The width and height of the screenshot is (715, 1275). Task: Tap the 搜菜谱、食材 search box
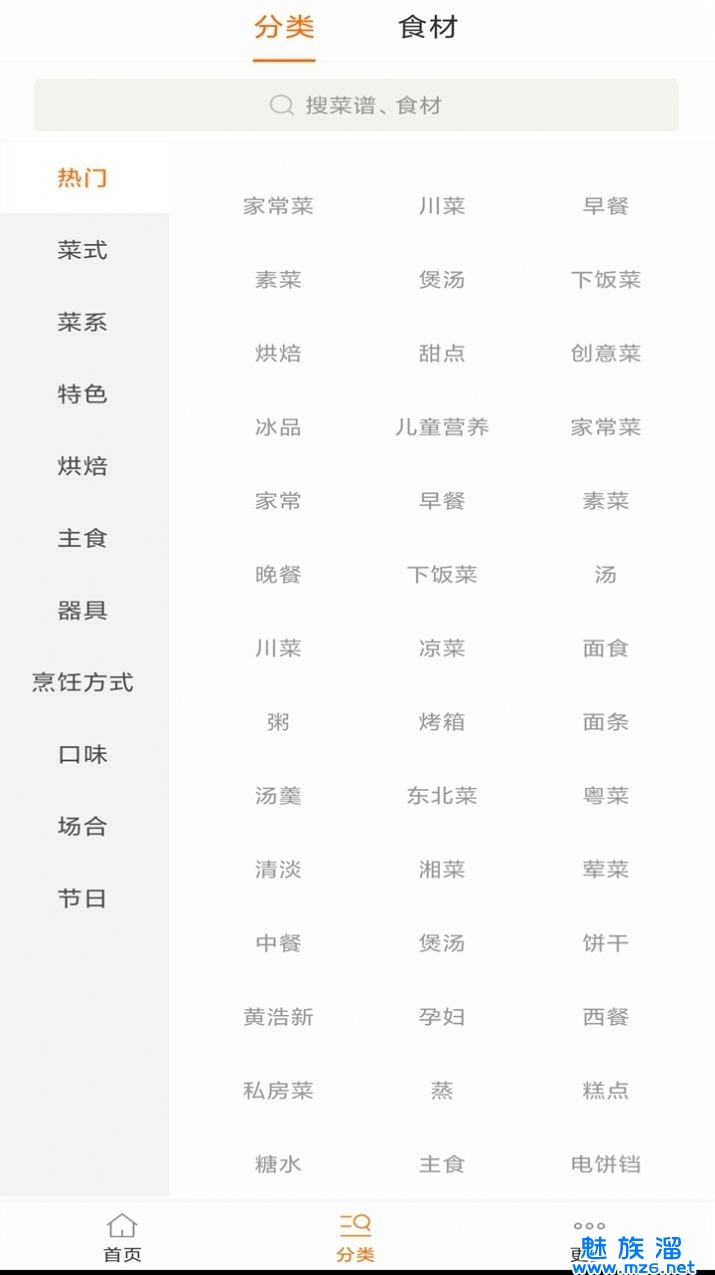tap(356, 105)
